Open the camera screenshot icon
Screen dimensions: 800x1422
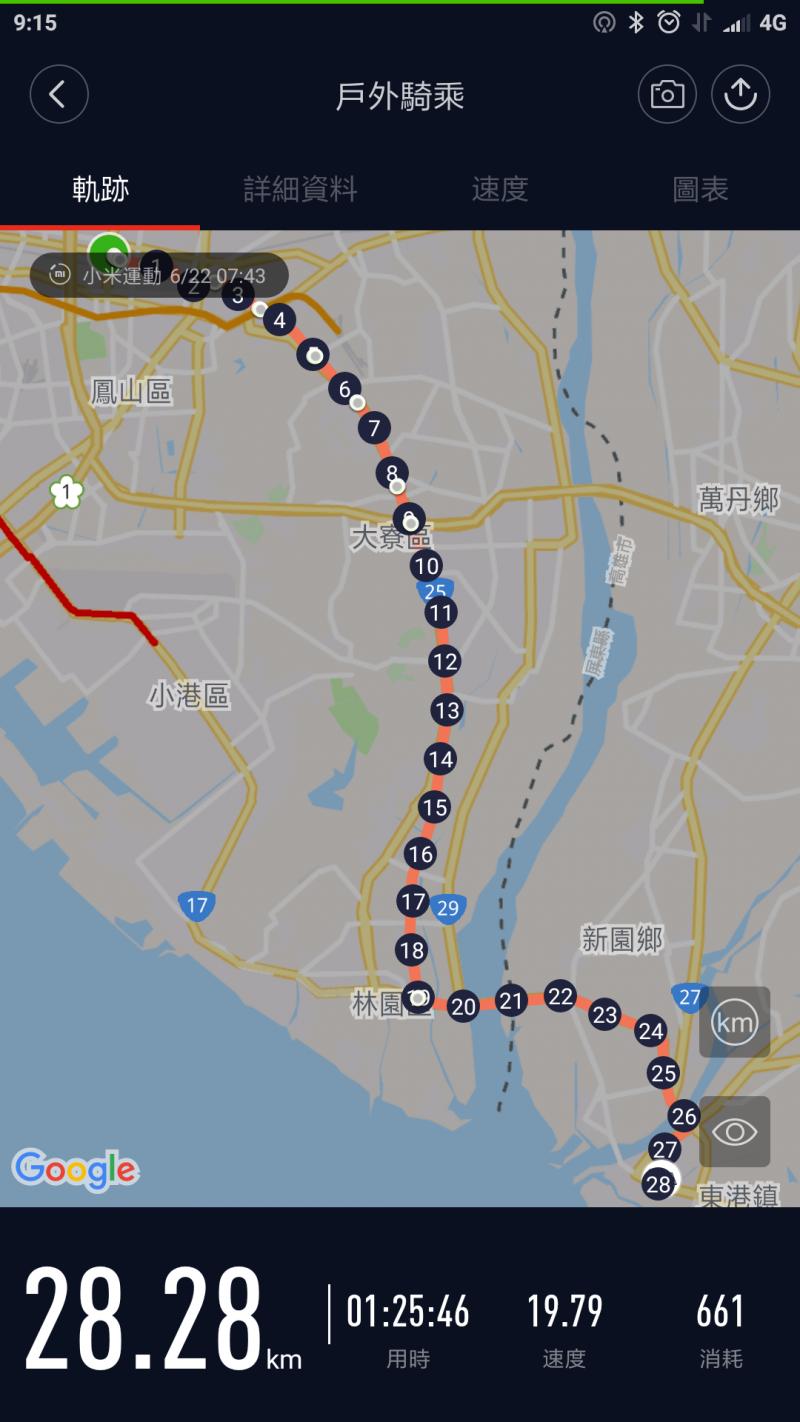click(x=667, y=95)
